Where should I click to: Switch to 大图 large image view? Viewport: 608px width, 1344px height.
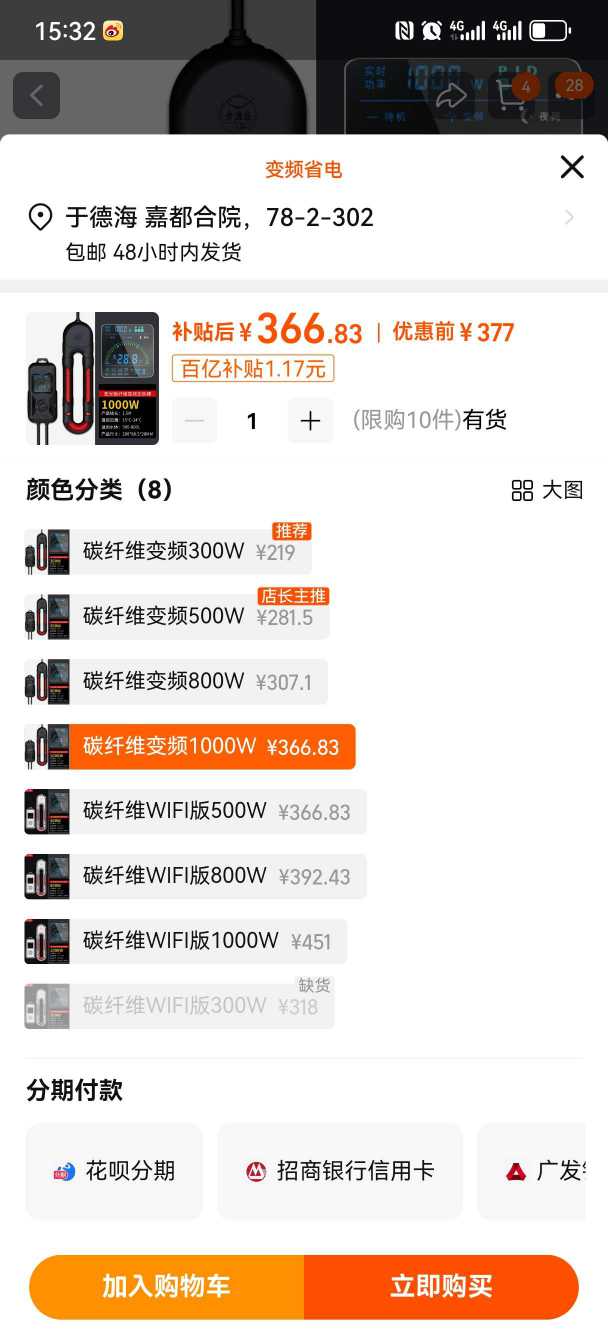pyautogui.click(x=547, y=490)
